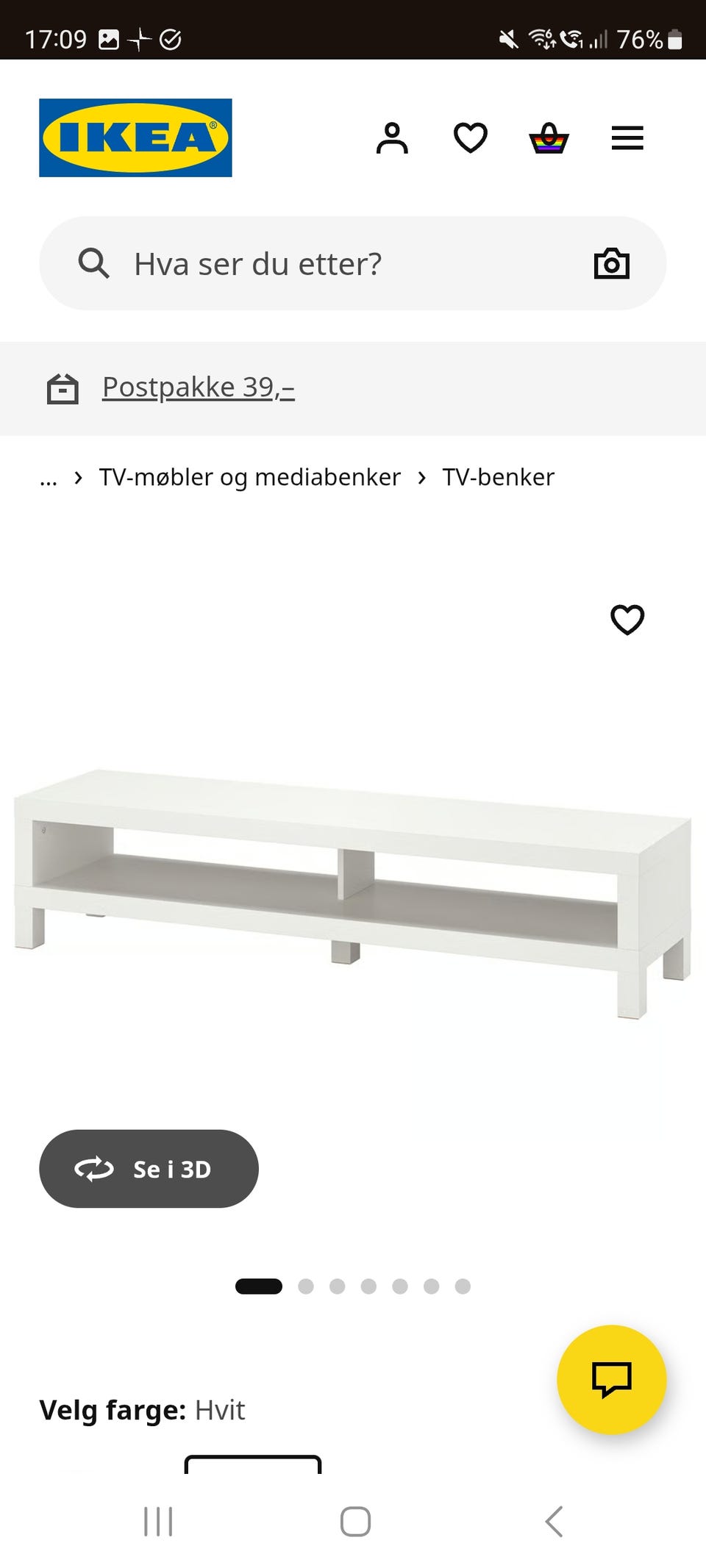
Task: Tap the Hva ser du etter search field
Action: click(294, 263)
